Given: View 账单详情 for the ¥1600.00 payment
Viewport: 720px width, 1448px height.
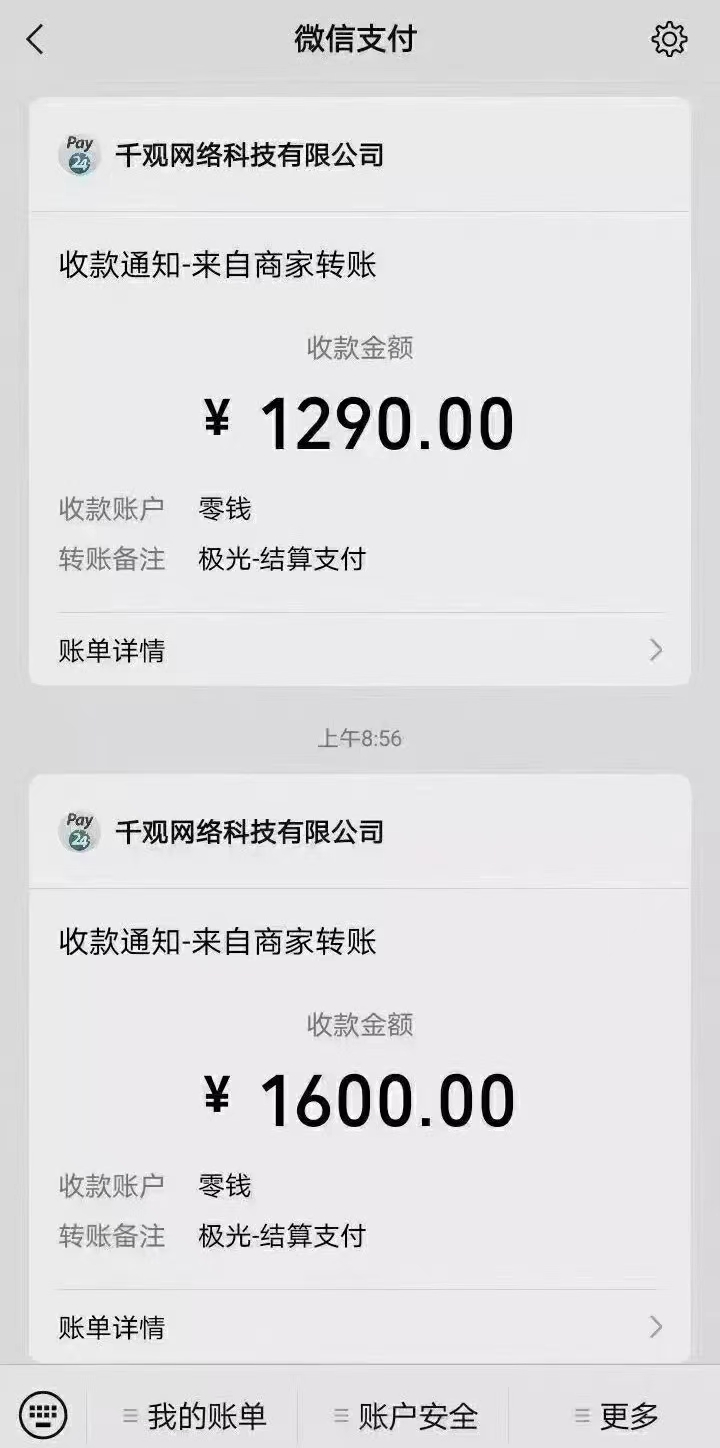Looking at the screenshot, I should pos(360,1327).
